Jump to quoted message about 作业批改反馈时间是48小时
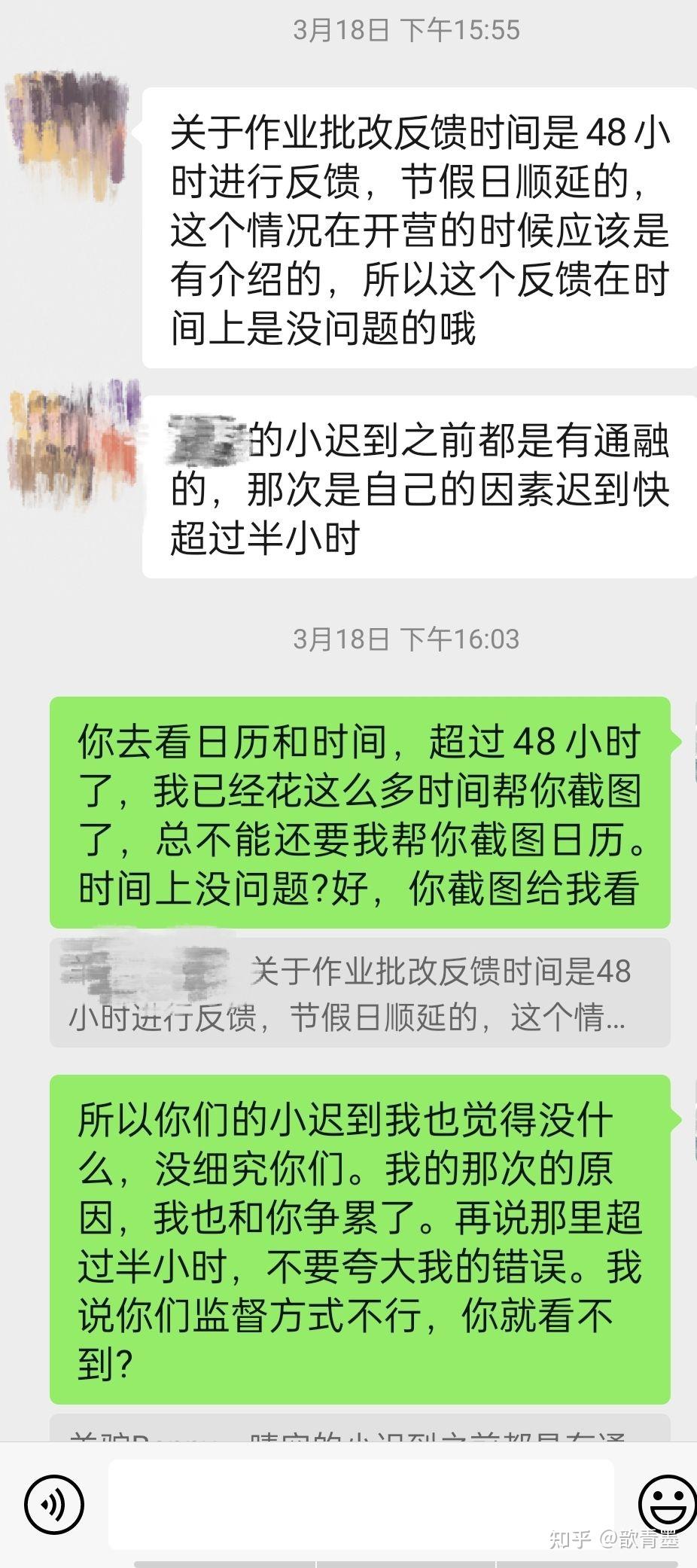Screen dimensions: 697x1568 click(x=360, y=993)
